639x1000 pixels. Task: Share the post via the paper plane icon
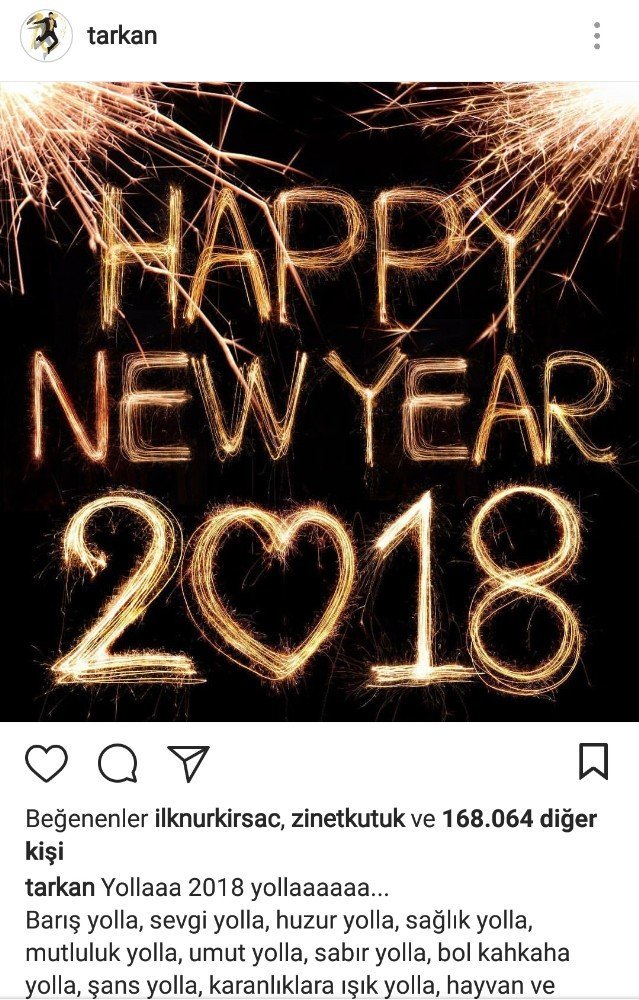tap(187, 763)
